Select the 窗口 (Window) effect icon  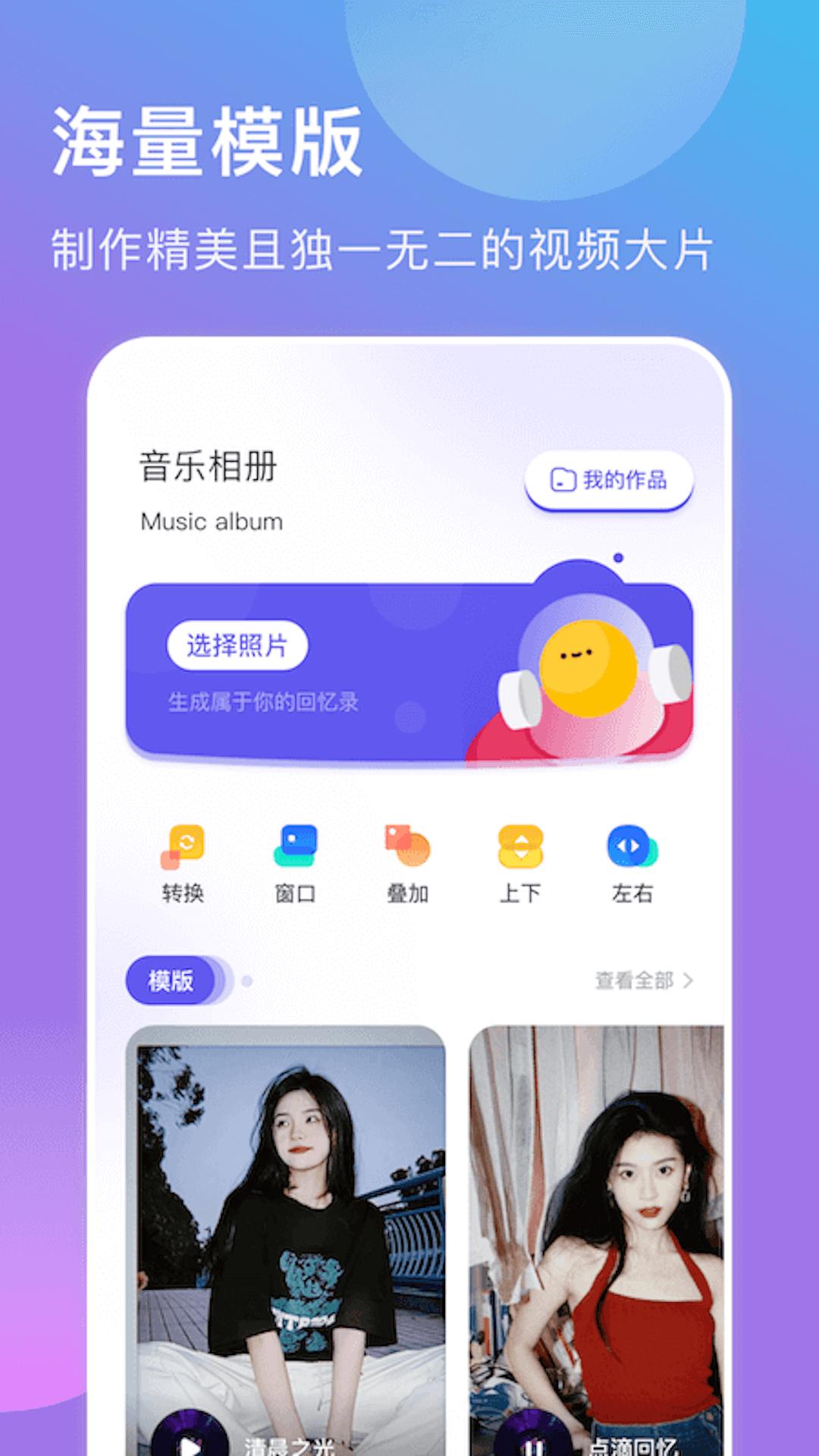coord(297,847)
